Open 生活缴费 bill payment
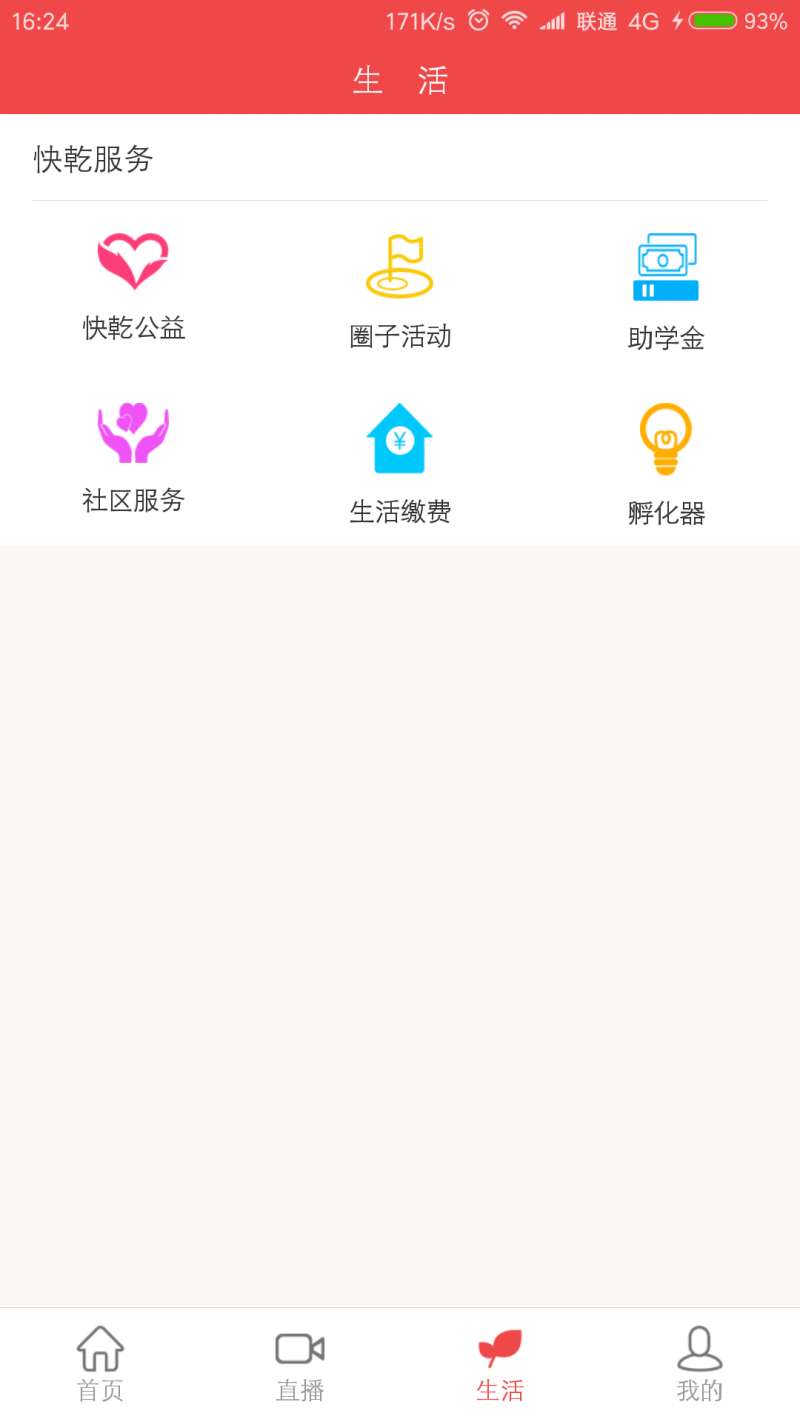Screen dimensions: 800x1422 (400, 465)
